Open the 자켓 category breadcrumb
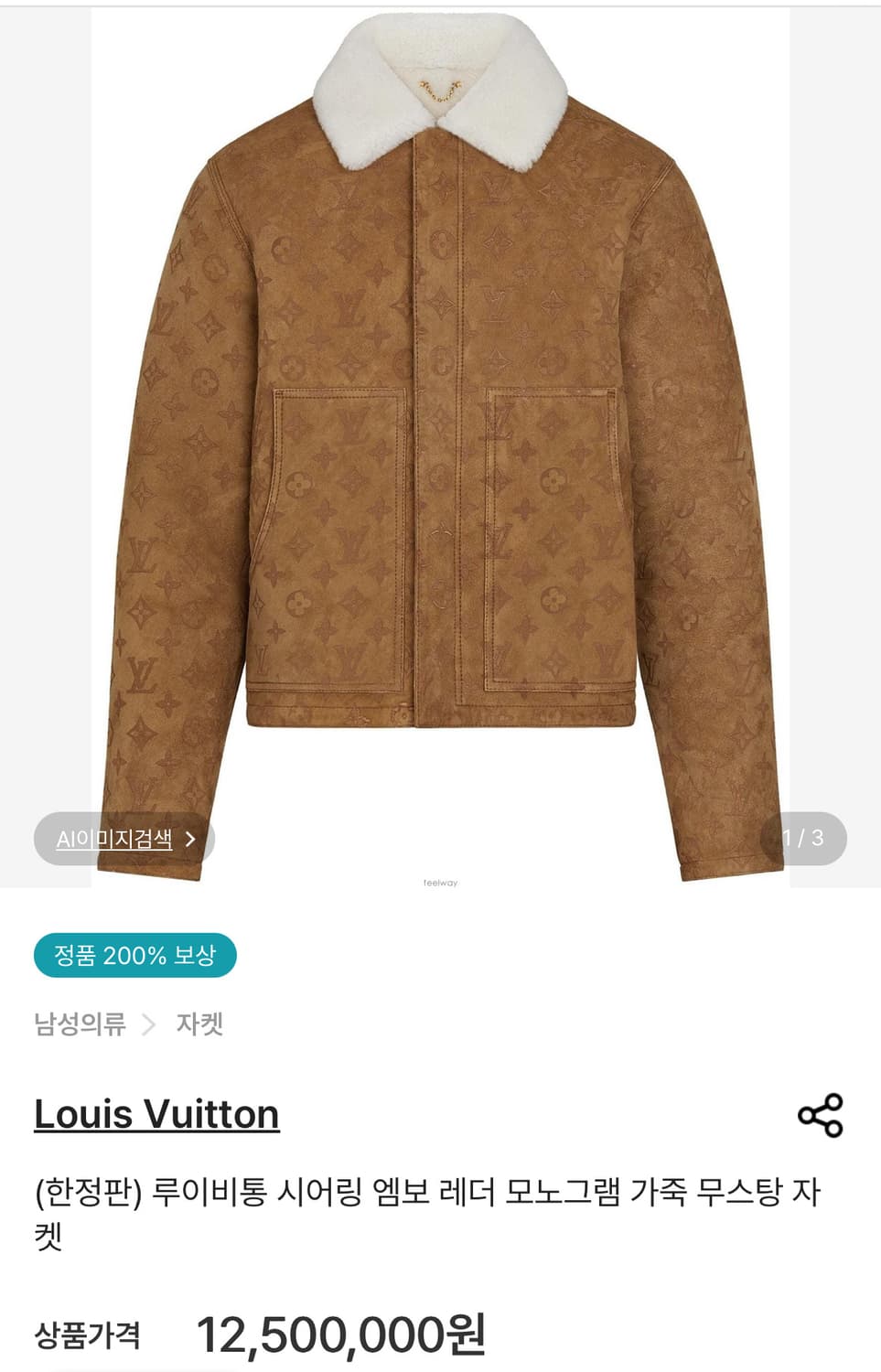 (199, 1024)
